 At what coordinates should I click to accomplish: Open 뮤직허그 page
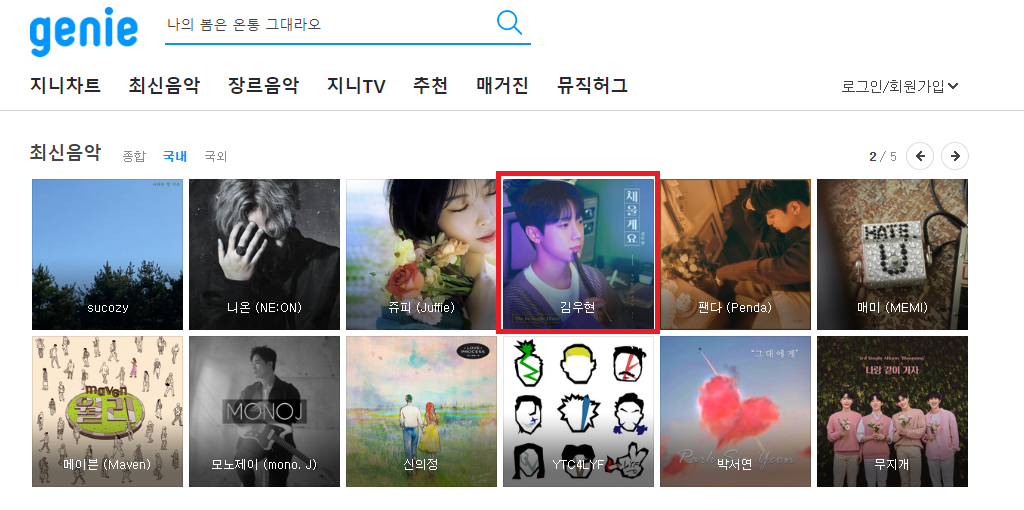(592, 85)
